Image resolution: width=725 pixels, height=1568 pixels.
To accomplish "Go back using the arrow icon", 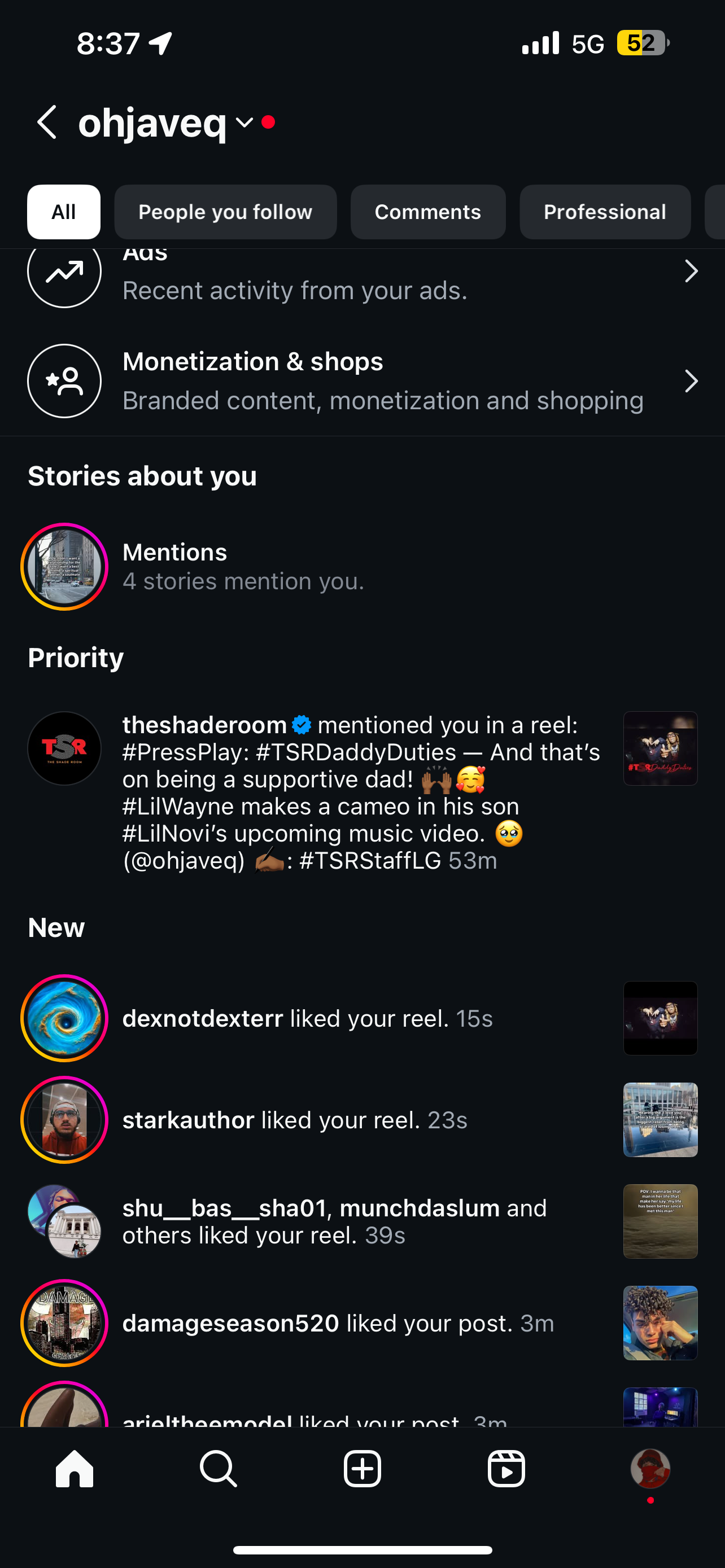I will 47,122.
